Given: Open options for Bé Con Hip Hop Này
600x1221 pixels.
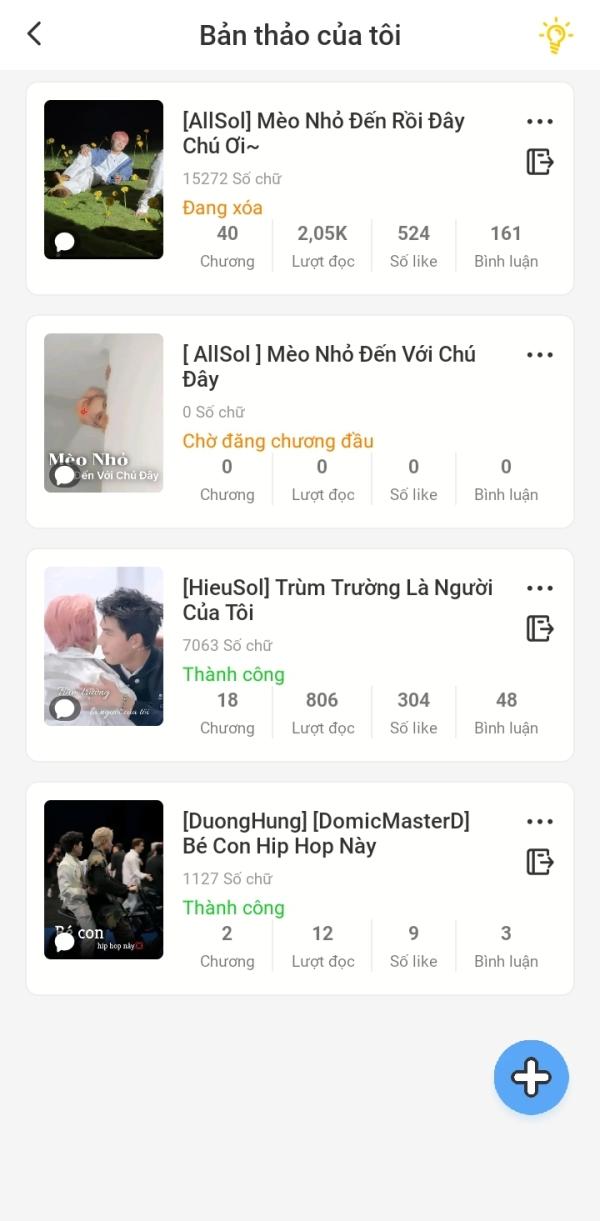Looking at the screenshot, I should pos(540,822).
